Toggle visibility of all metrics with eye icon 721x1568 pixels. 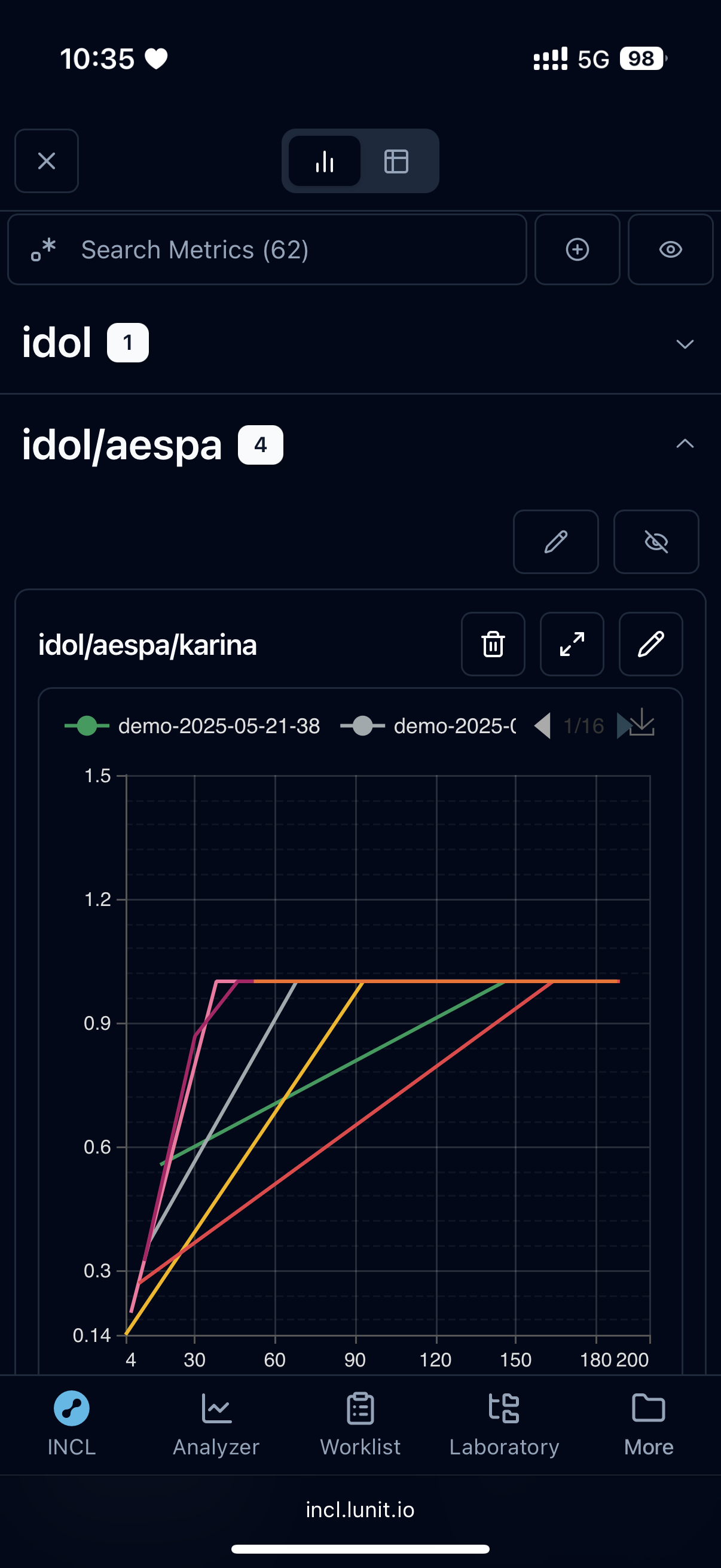click(670, 249)
